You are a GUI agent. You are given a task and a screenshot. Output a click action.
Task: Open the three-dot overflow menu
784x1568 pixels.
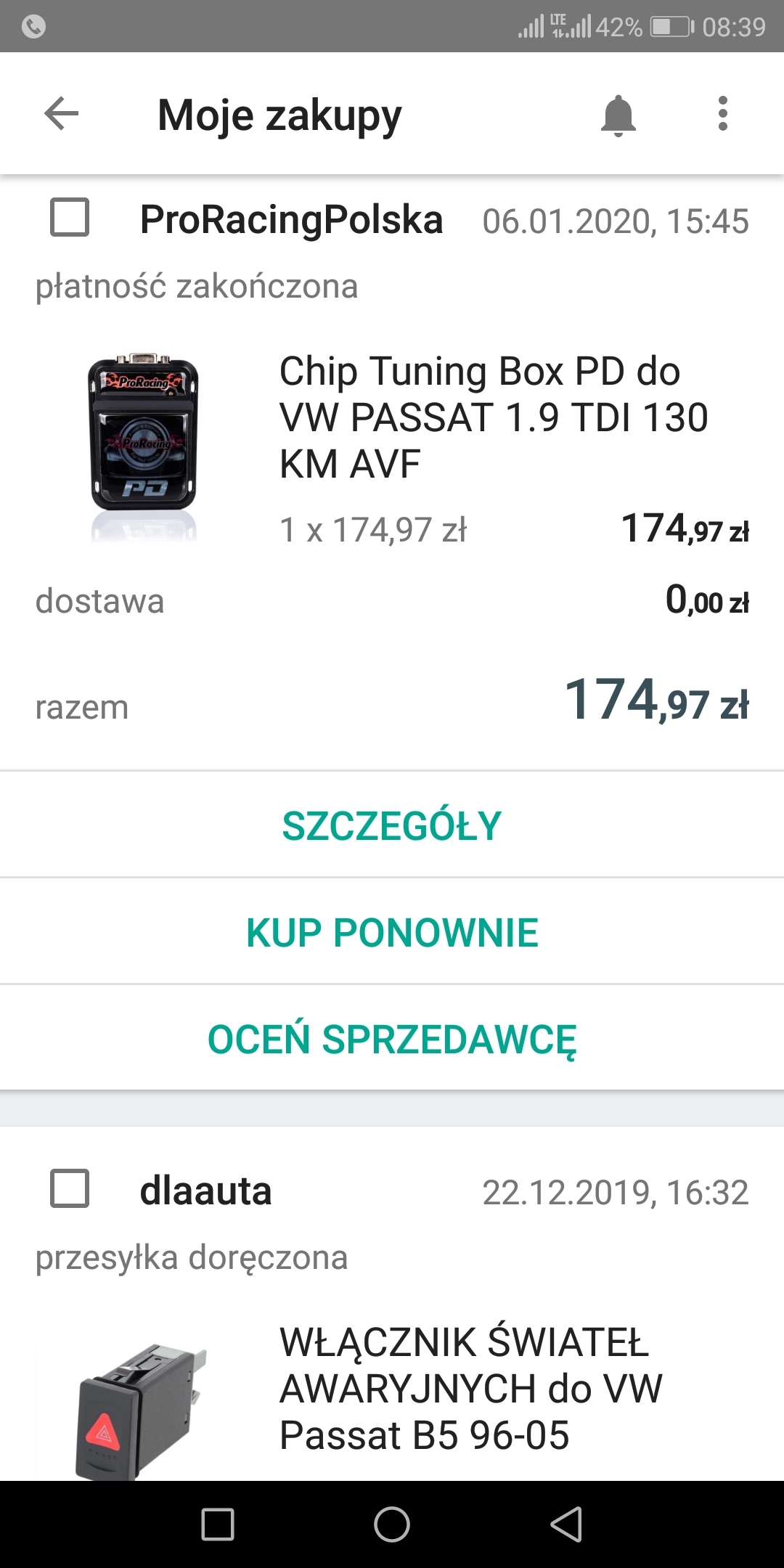click(x=722, y=114)
